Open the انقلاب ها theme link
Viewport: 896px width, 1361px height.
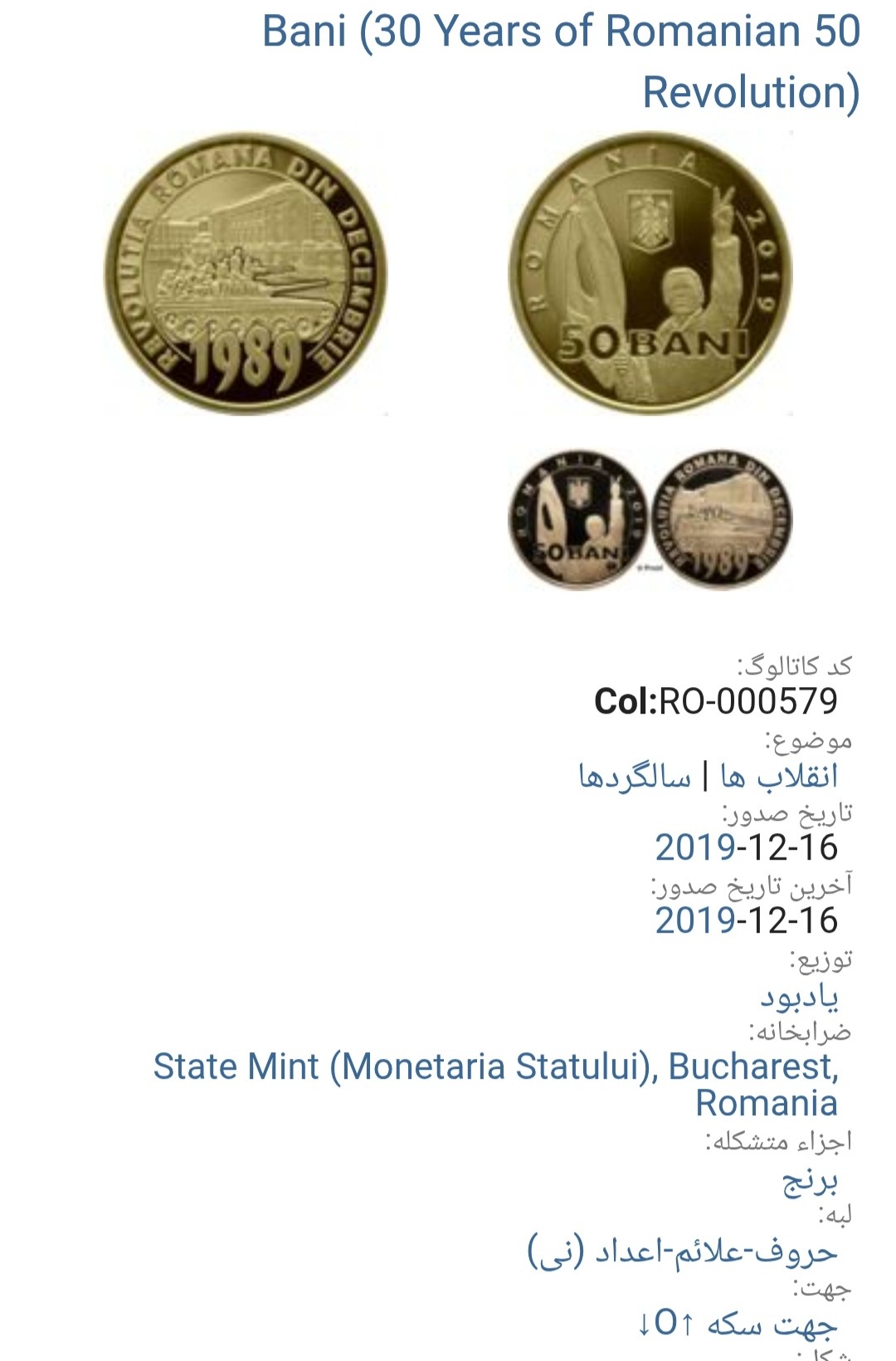point(779,776)
